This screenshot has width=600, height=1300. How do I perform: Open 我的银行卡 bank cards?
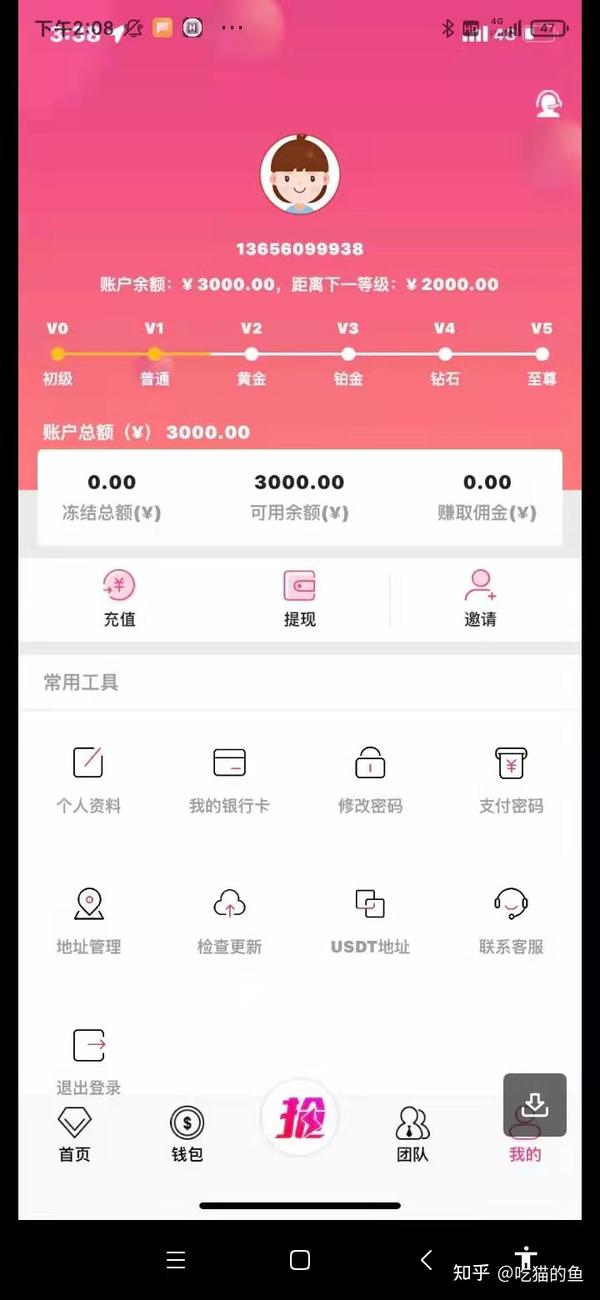[229, 780]
